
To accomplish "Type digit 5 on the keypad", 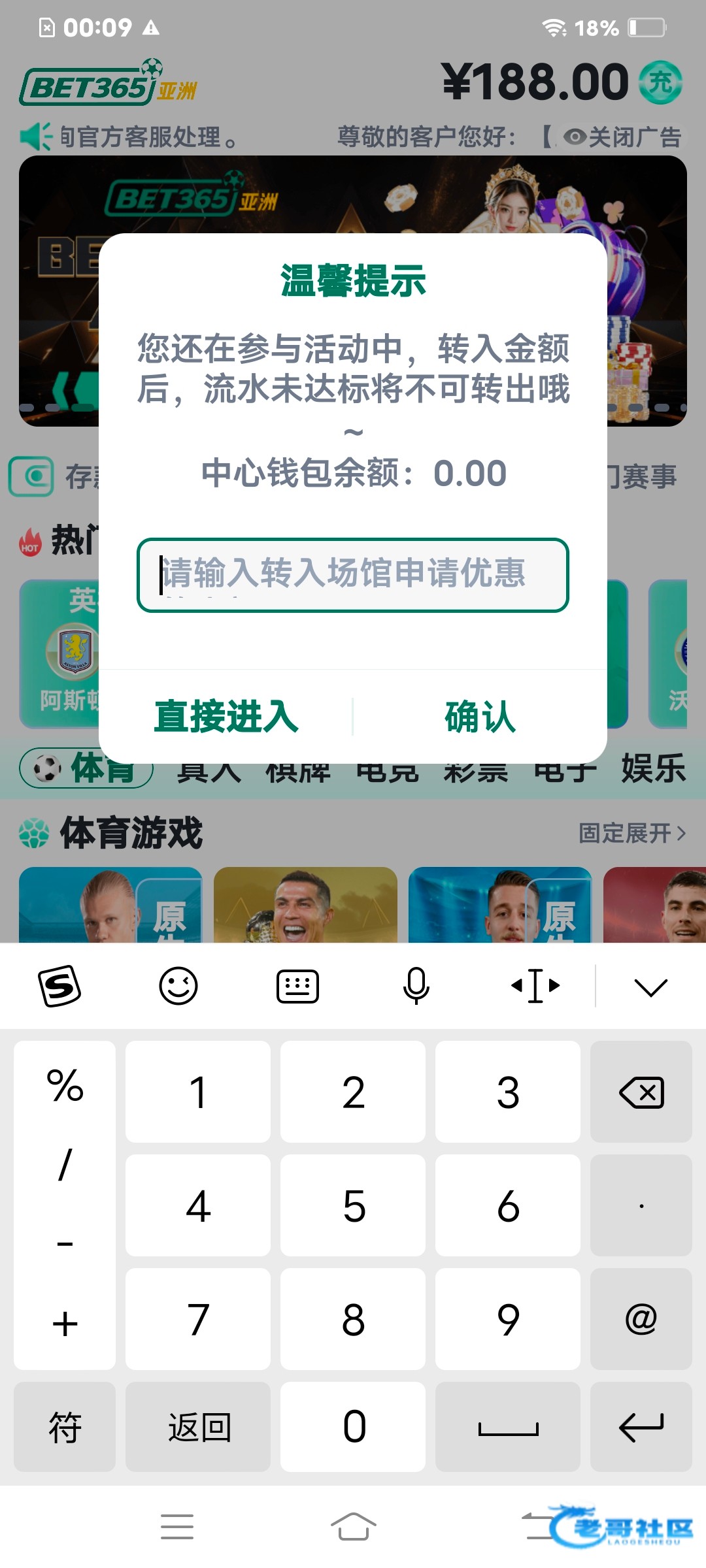I will pyautogui.click(x=353, y=1205).
